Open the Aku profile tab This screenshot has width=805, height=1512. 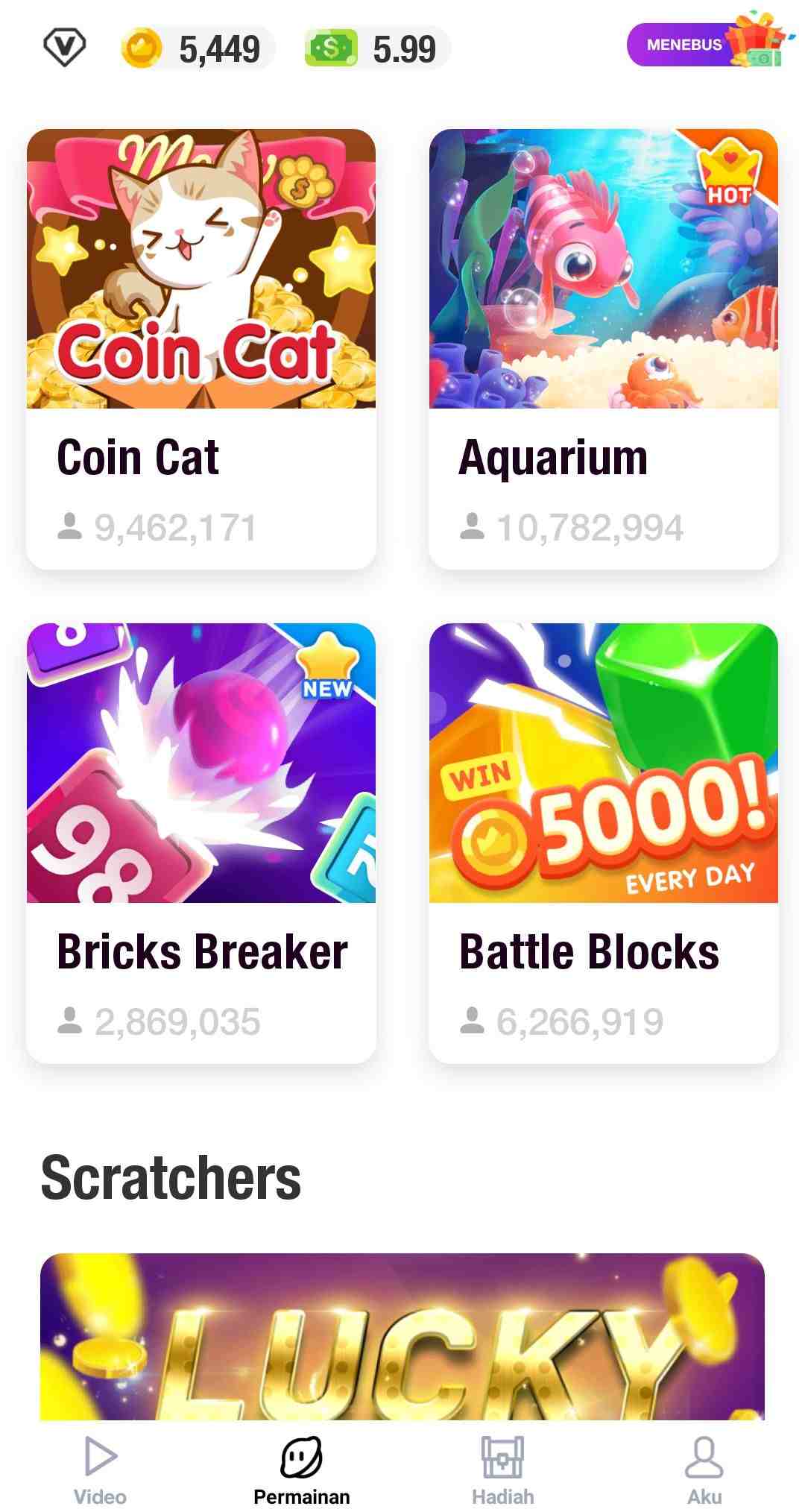(x=704, y=1470)
